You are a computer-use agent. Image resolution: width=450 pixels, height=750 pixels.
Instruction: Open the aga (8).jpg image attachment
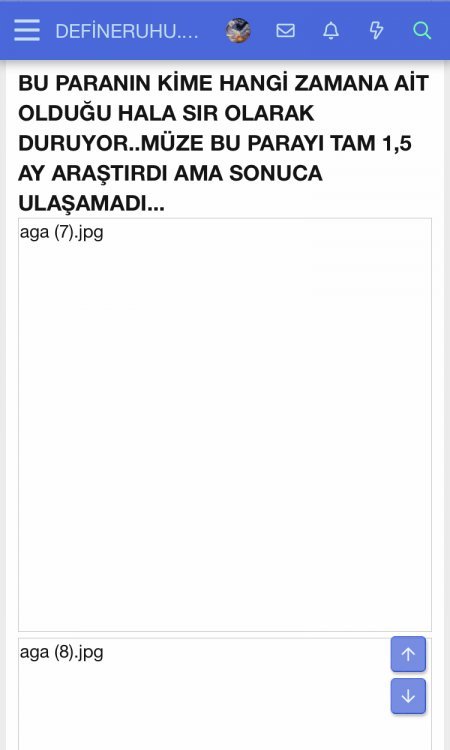click(x=225, y=694)
